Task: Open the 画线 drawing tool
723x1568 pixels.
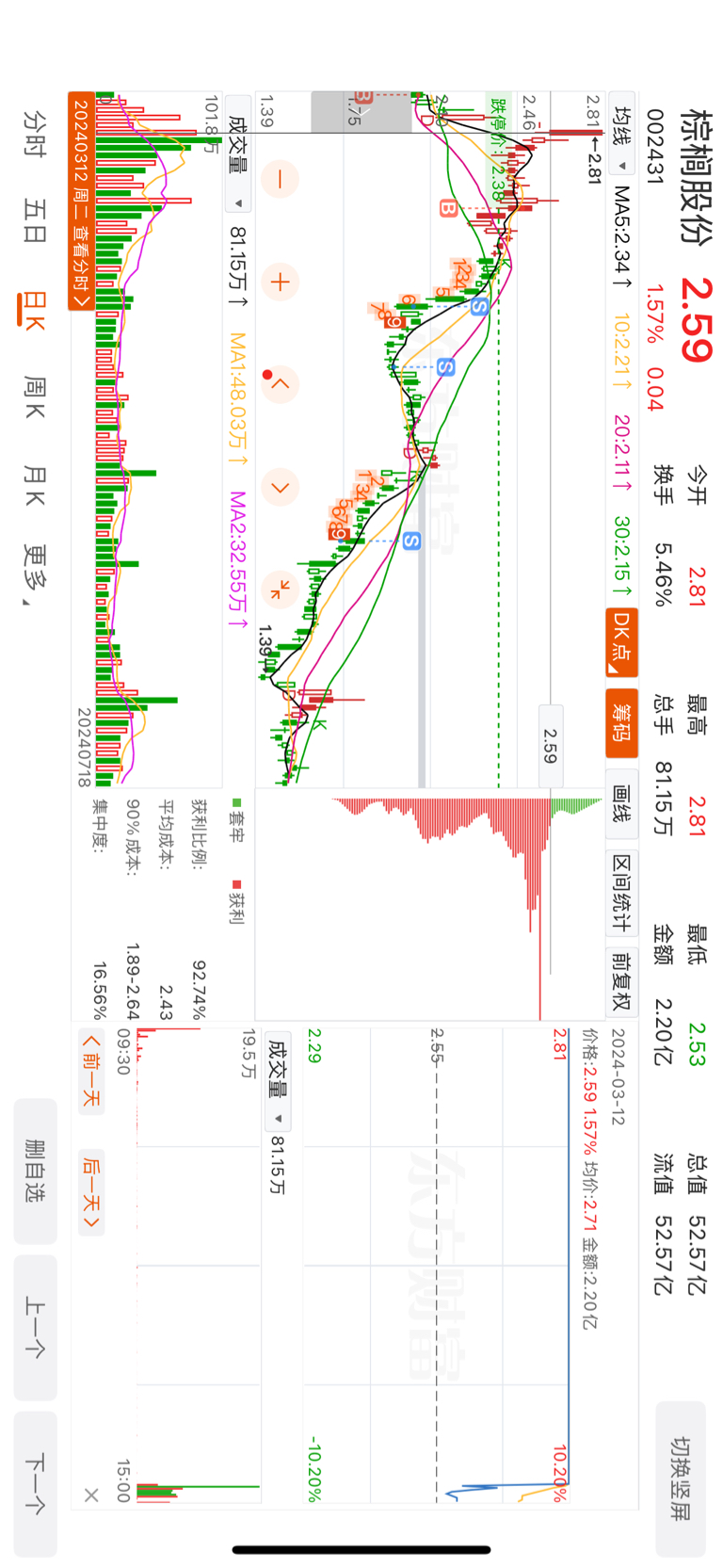Action: click(621, 803)
